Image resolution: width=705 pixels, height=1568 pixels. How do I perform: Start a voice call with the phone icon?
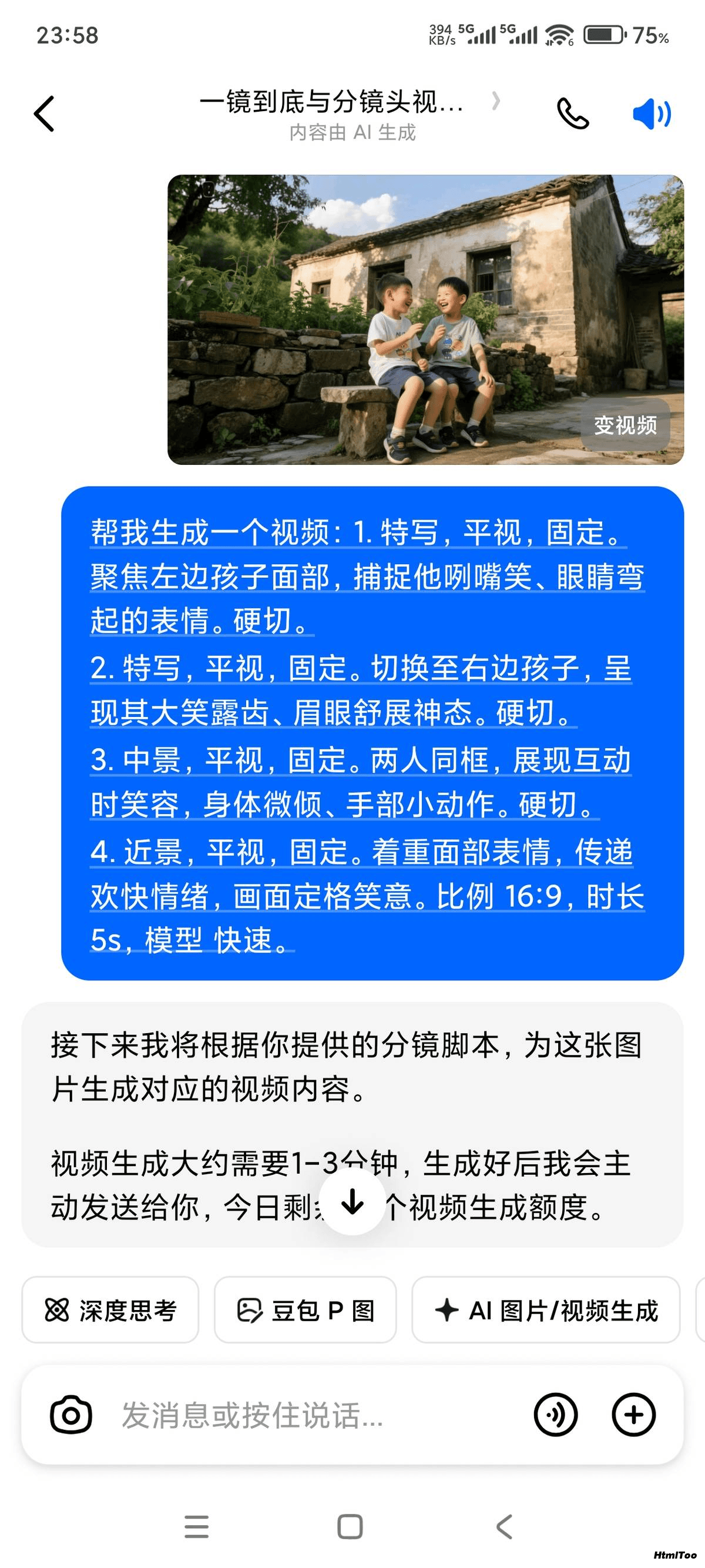572,114
